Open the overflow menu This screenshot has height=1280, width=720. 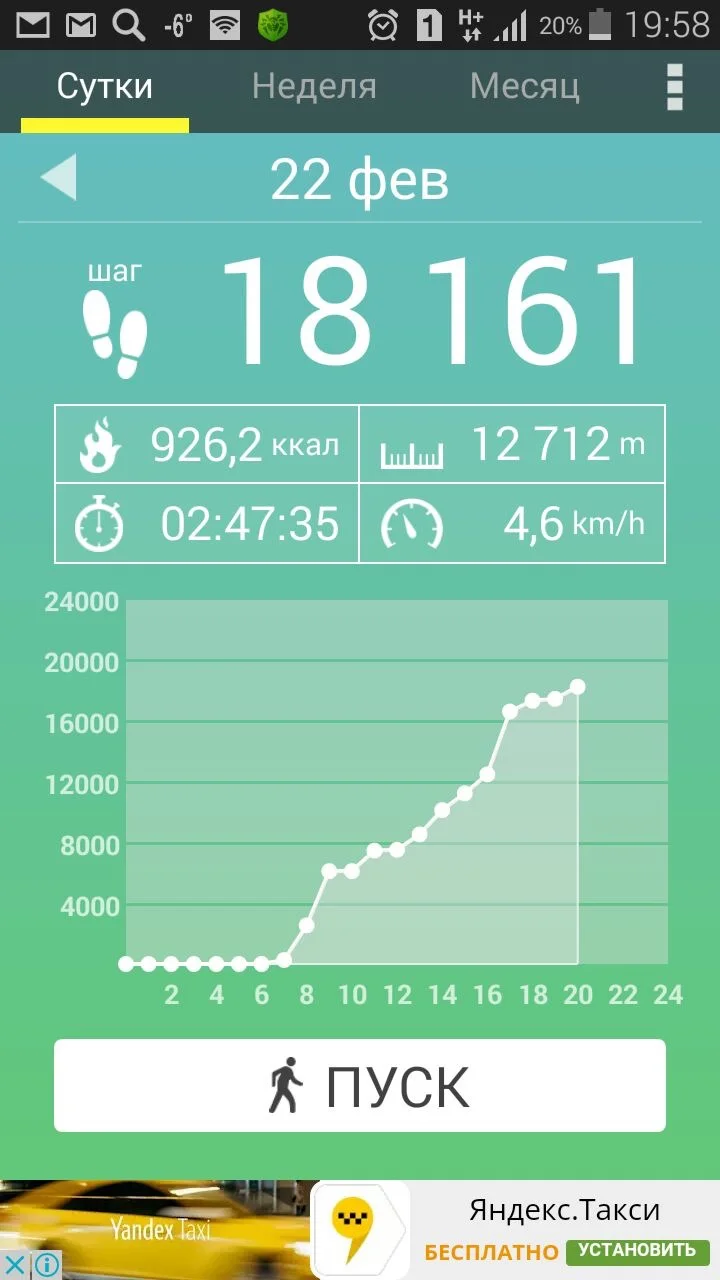click(674, 87)
